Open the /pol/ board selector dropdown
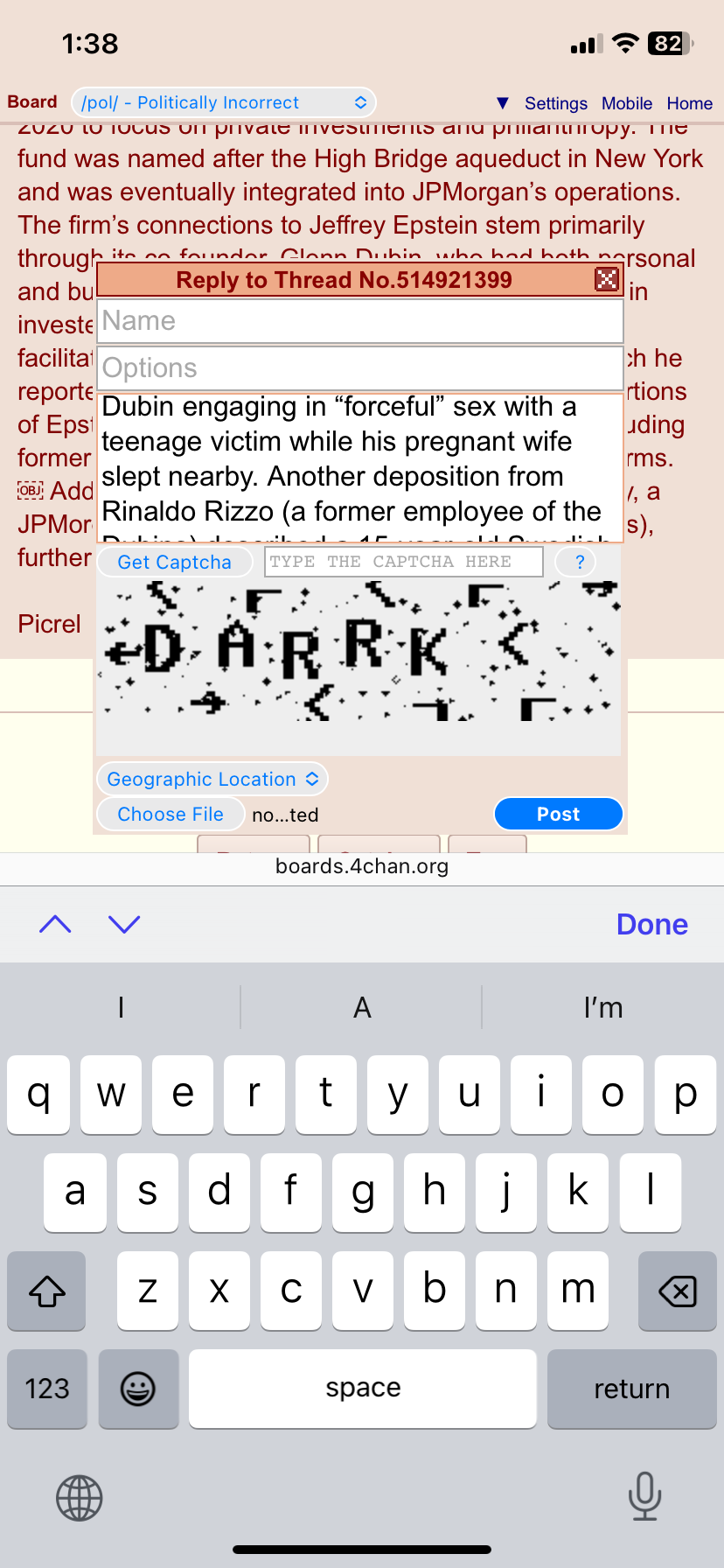 [224, 102]
